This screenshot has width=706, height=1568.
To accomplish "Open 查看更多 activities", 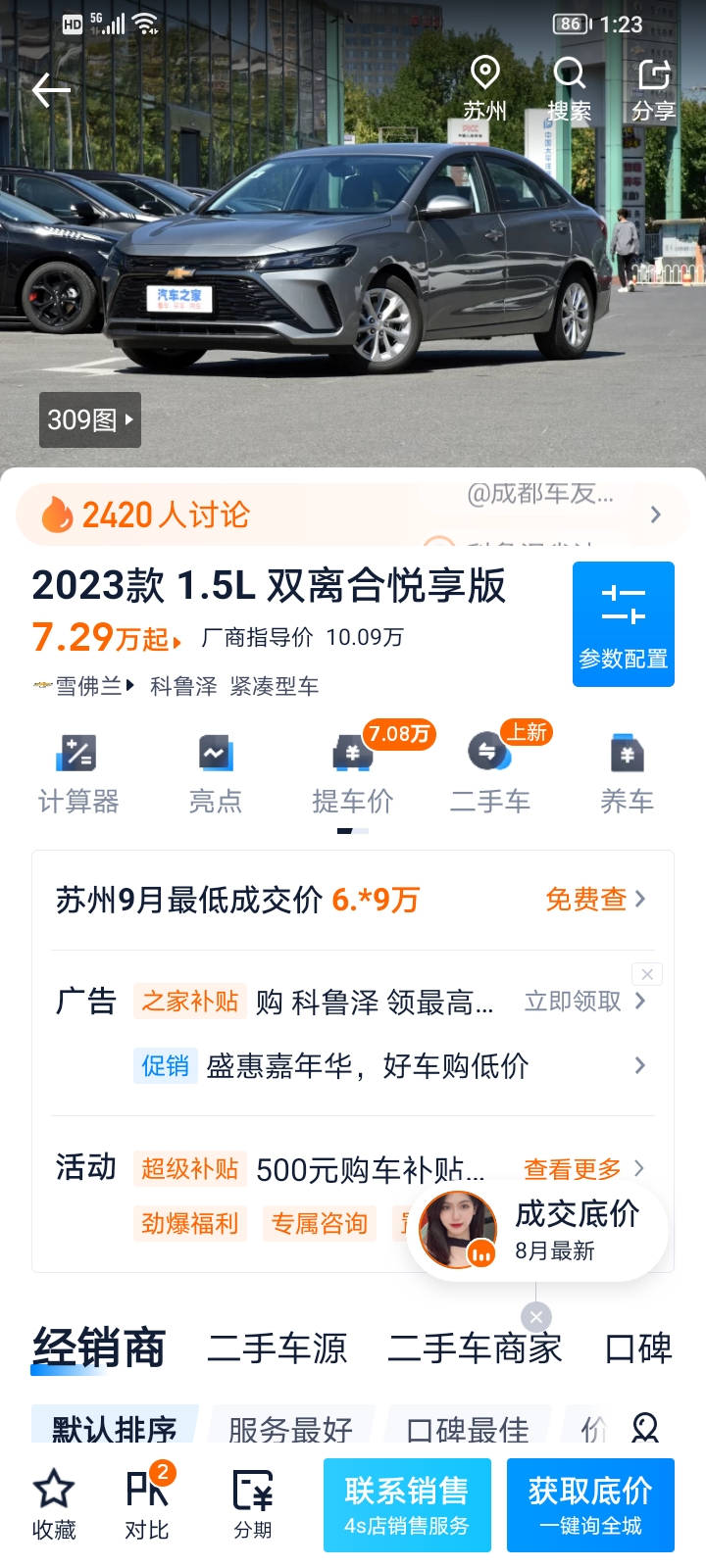I will 584,1168.
